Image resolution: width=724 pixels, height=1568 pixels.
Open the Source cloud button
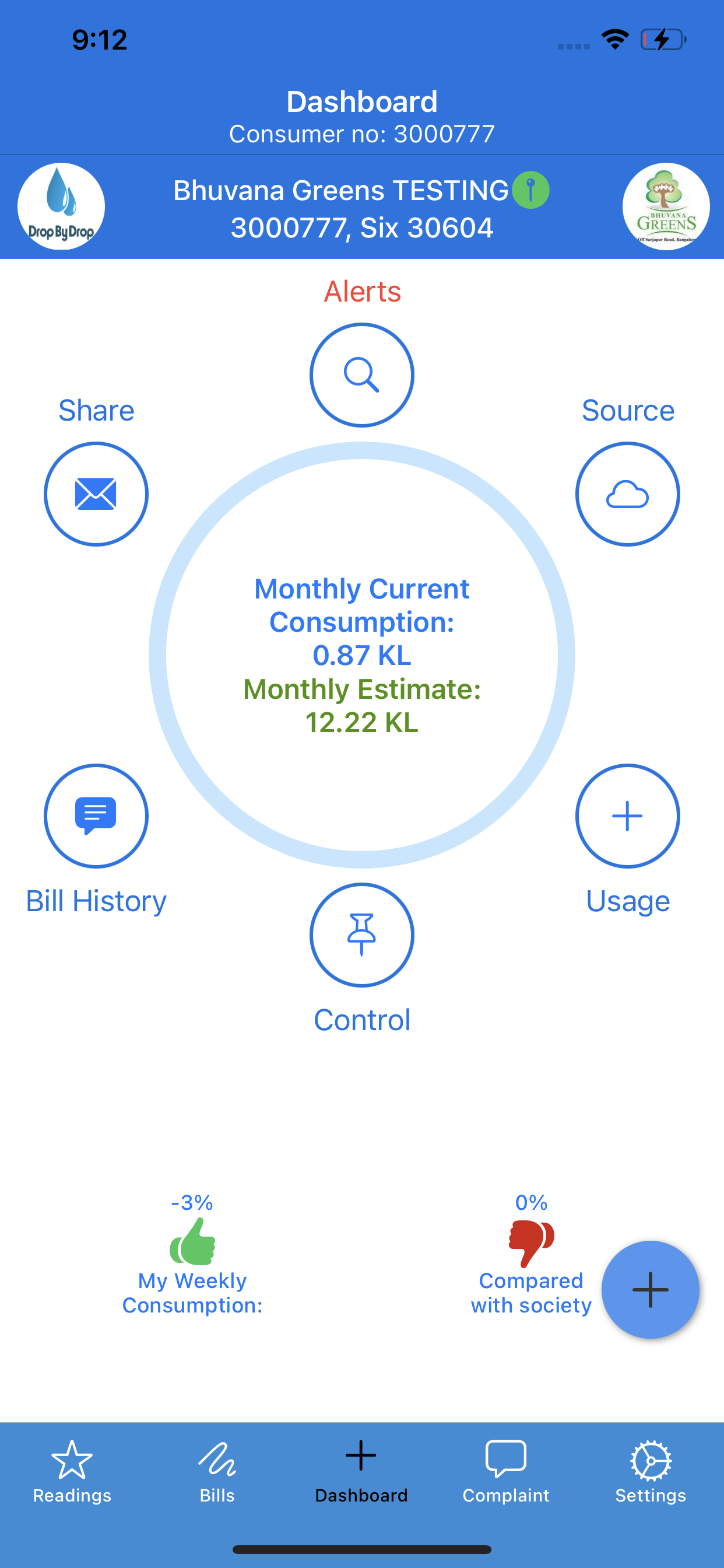pos(627,494)
